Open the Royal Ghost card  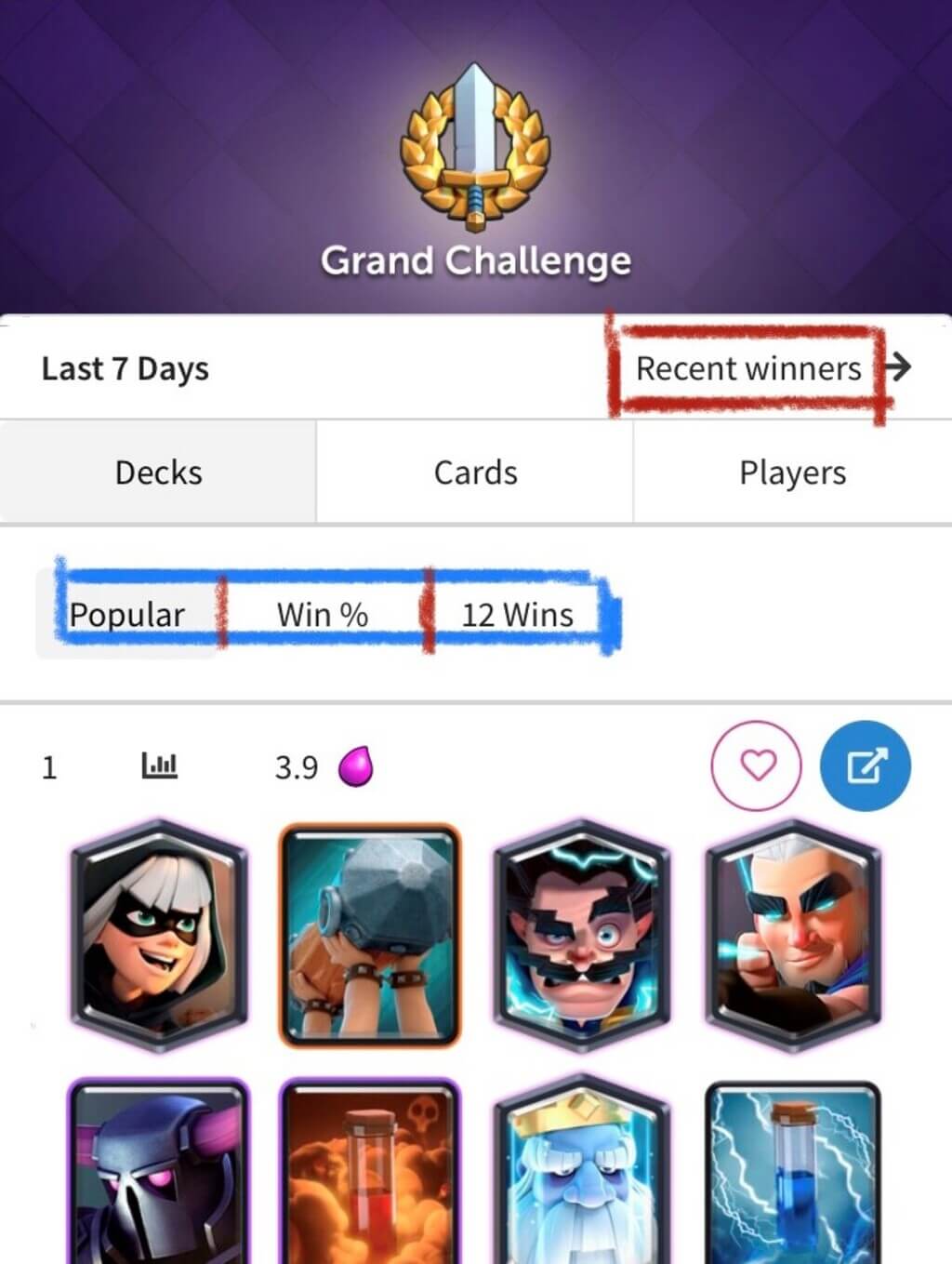[x=581, y=1172]
